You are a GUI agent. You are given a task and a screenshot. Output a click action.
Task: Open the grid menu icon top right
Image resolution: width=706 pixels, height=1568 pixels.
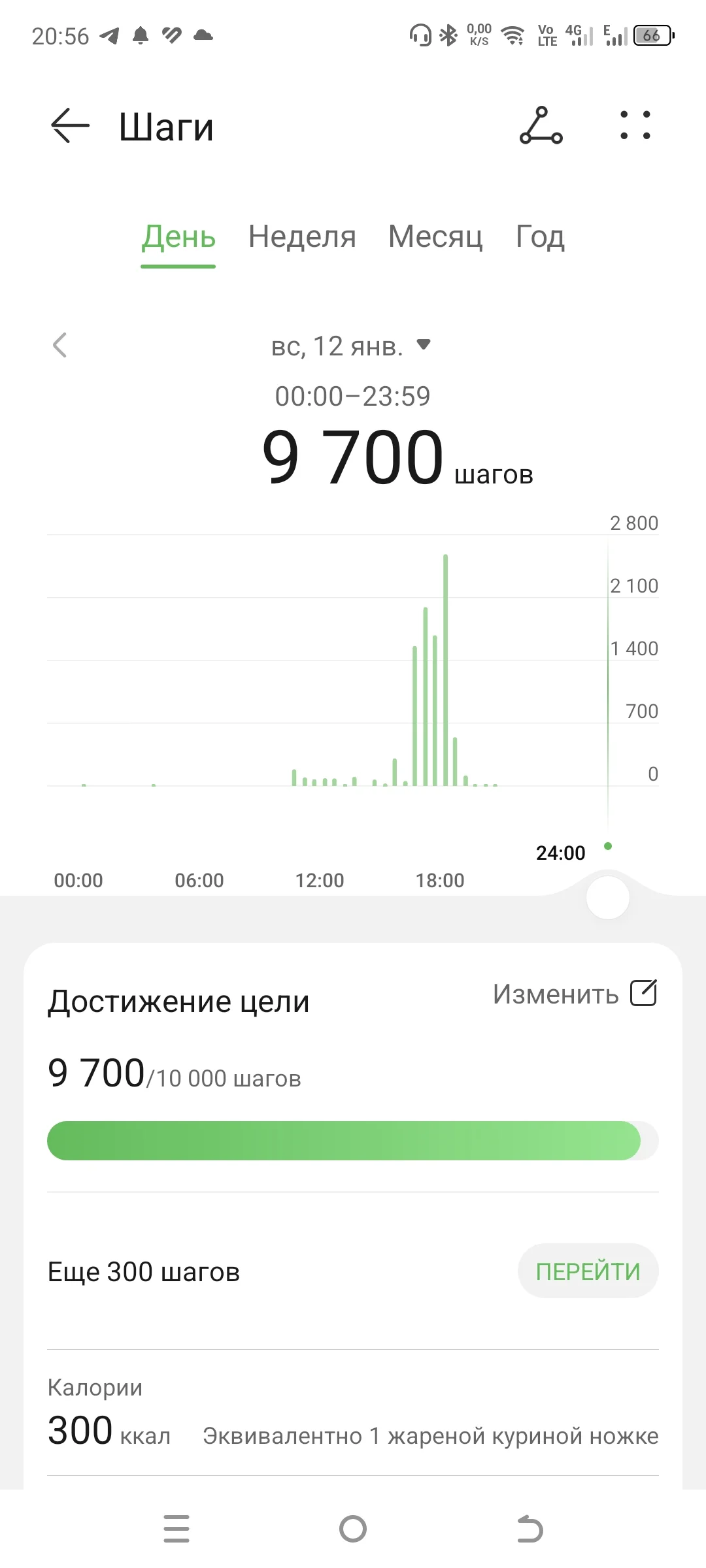(635, 125)
